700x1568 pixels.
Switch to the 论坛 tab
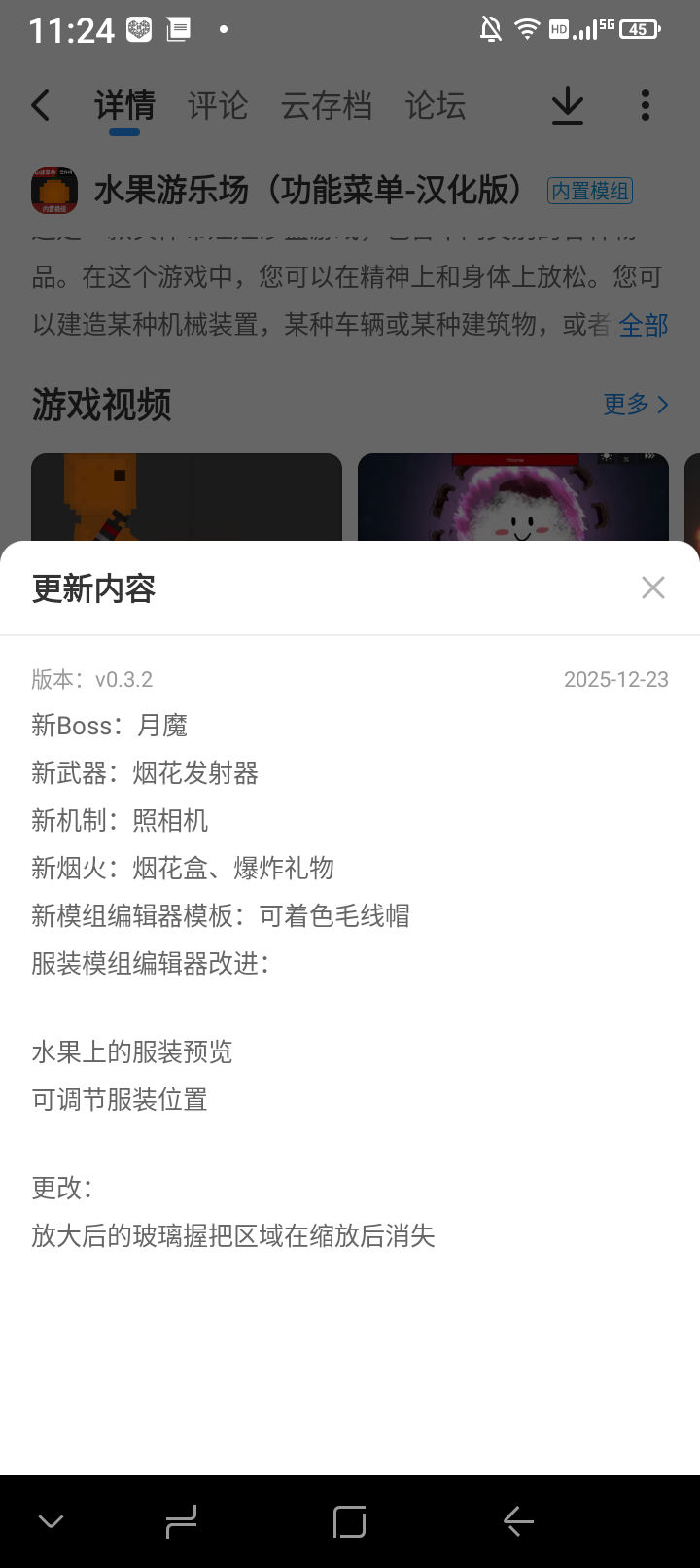click(x=436, y=105)
